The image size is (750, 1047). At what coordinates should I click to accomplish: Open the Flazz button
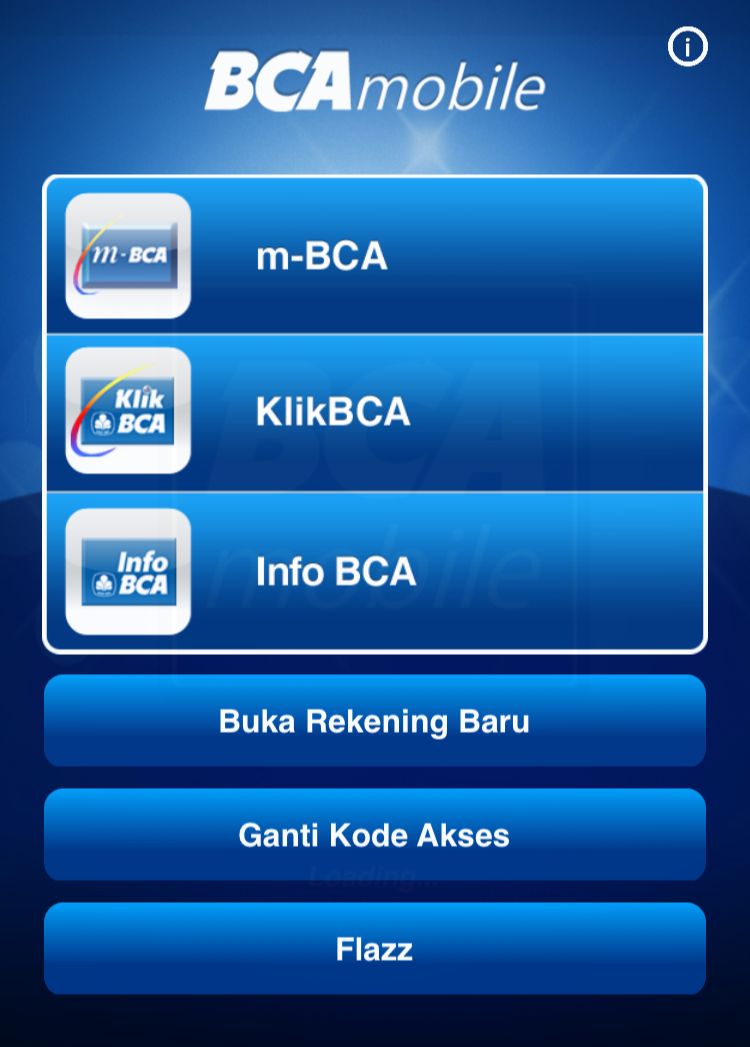[375, 949]
